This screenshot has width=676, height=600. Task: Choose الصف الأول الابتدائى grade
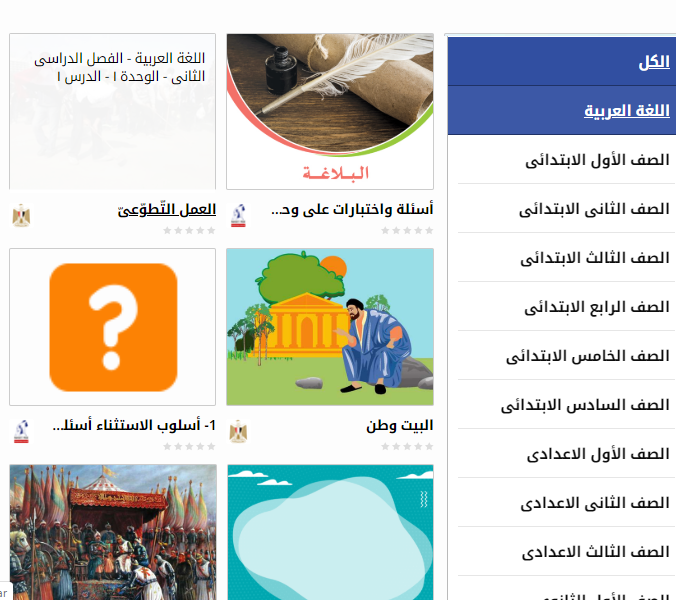pyautogui.click(x=597, y=160)
